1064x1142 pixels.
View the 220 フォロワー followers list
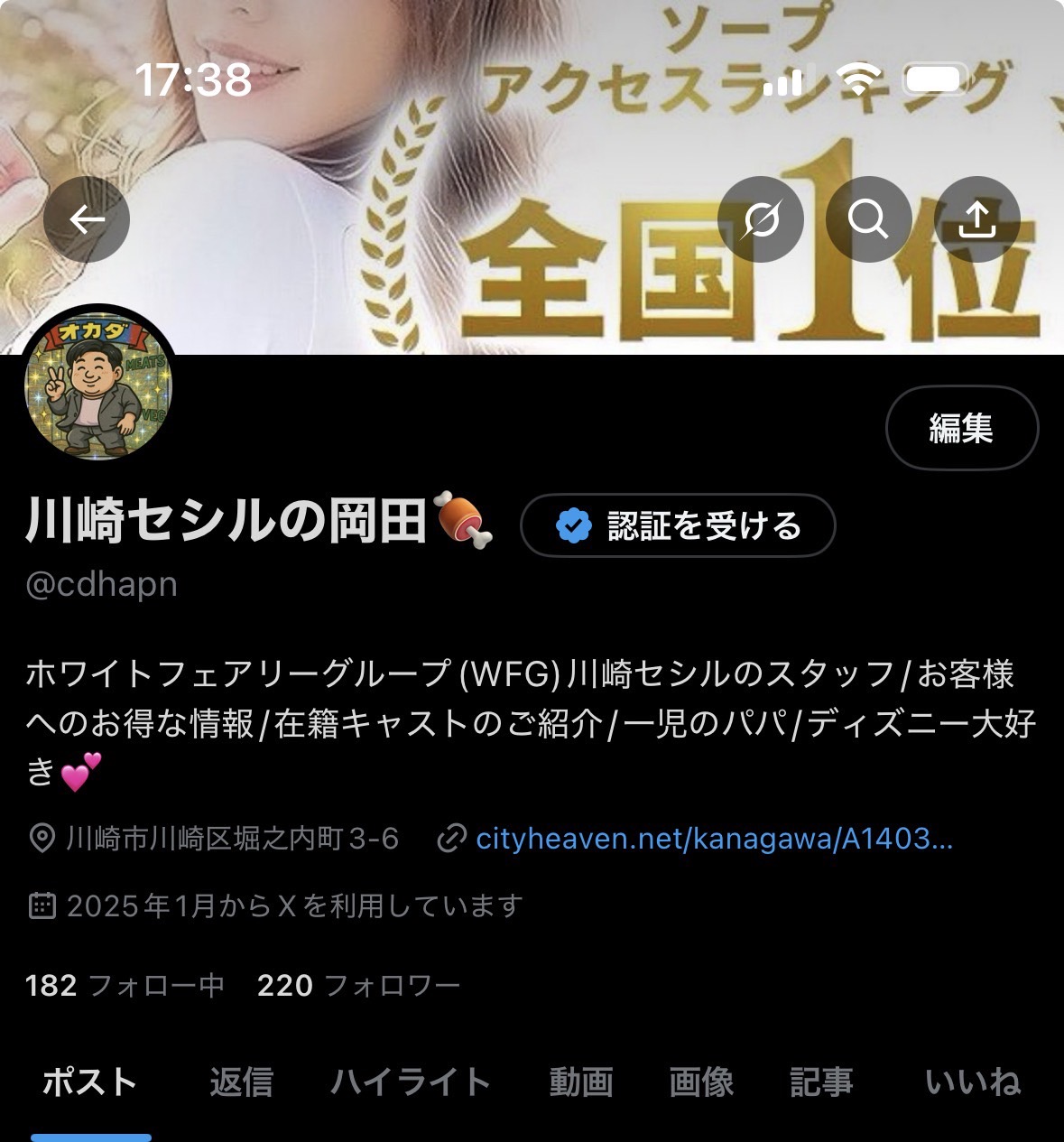[358, 985]
